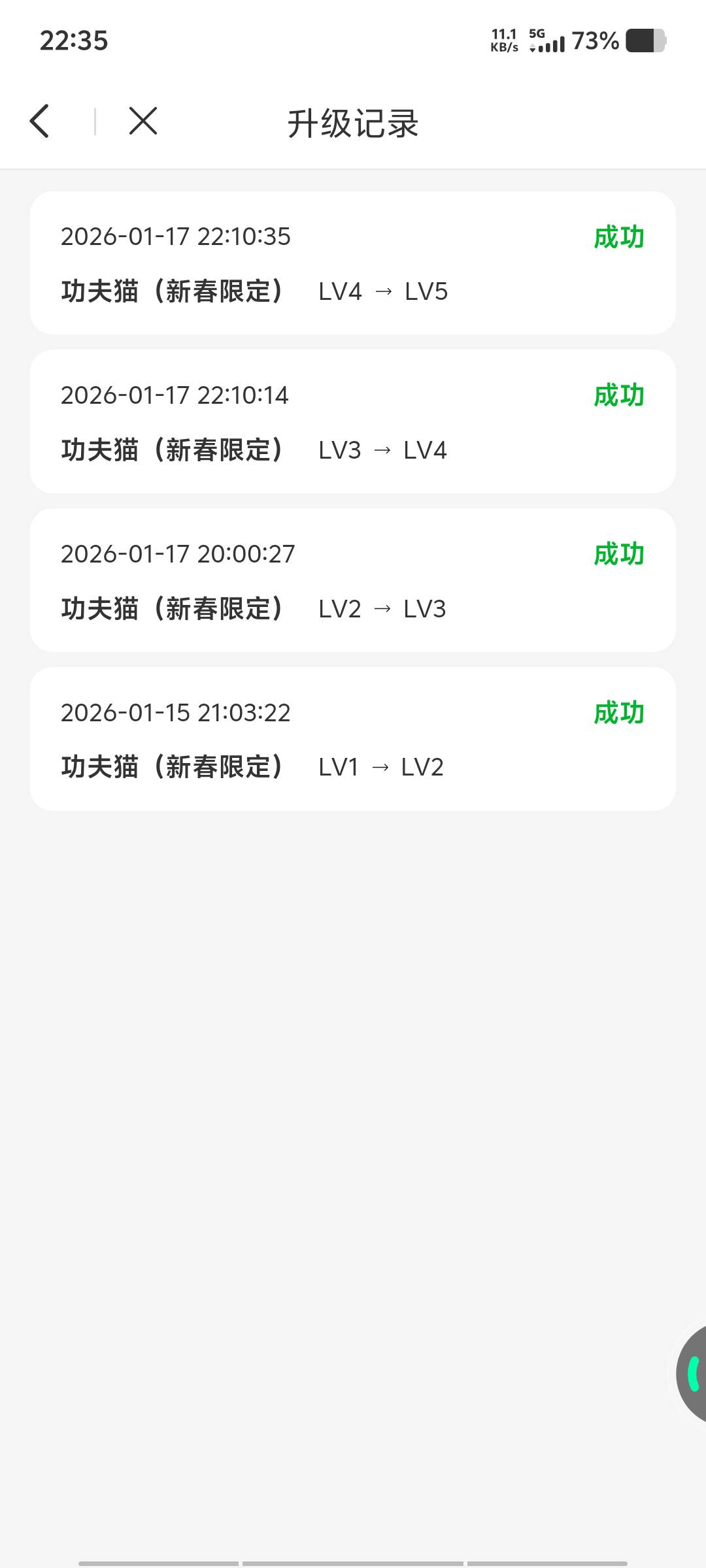Open the floating green assistant bubble
The height and width of the screenshot is (1568, 706).
pos(693,1373)
